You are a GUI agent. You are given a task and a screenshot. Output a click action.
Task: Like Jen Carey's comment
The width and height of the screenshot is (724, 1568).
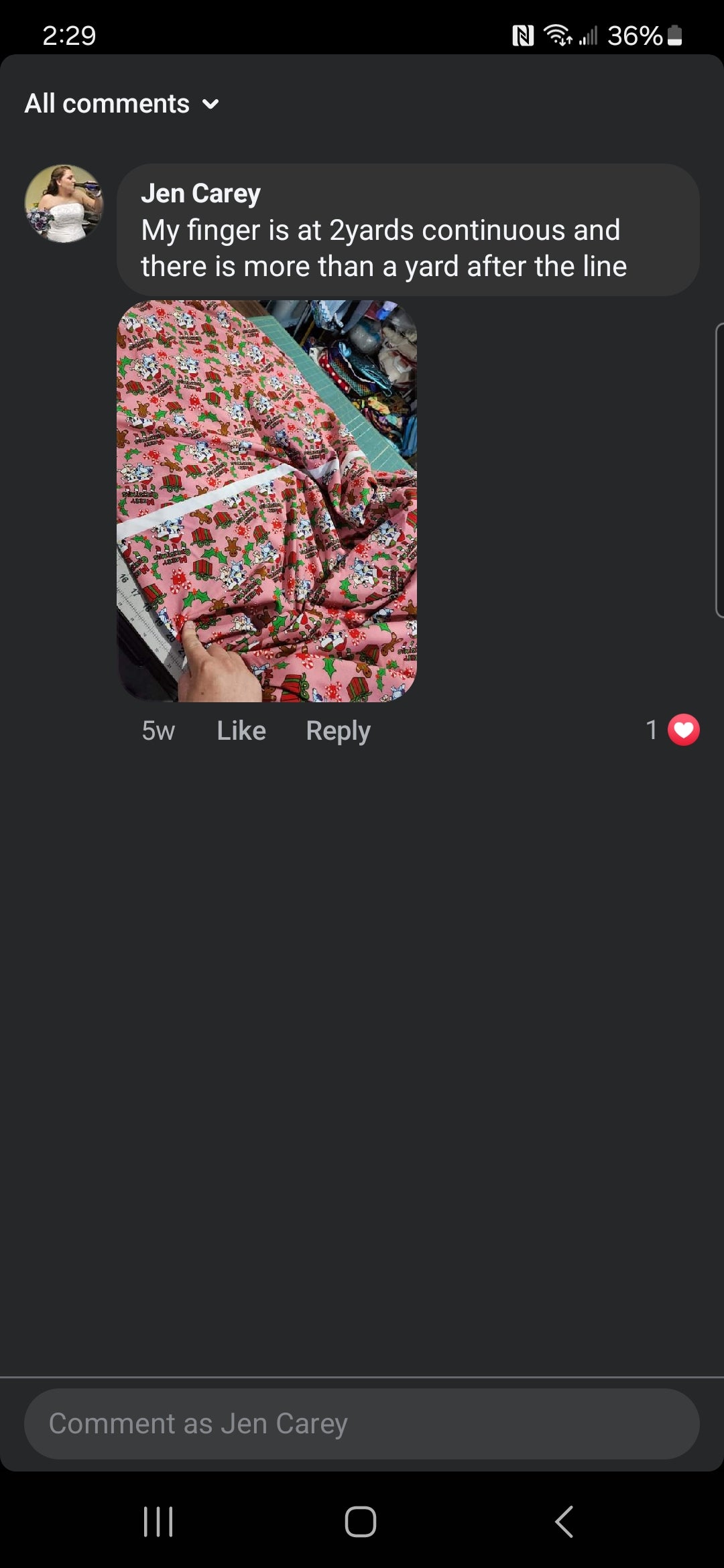(x=241, y=730)
